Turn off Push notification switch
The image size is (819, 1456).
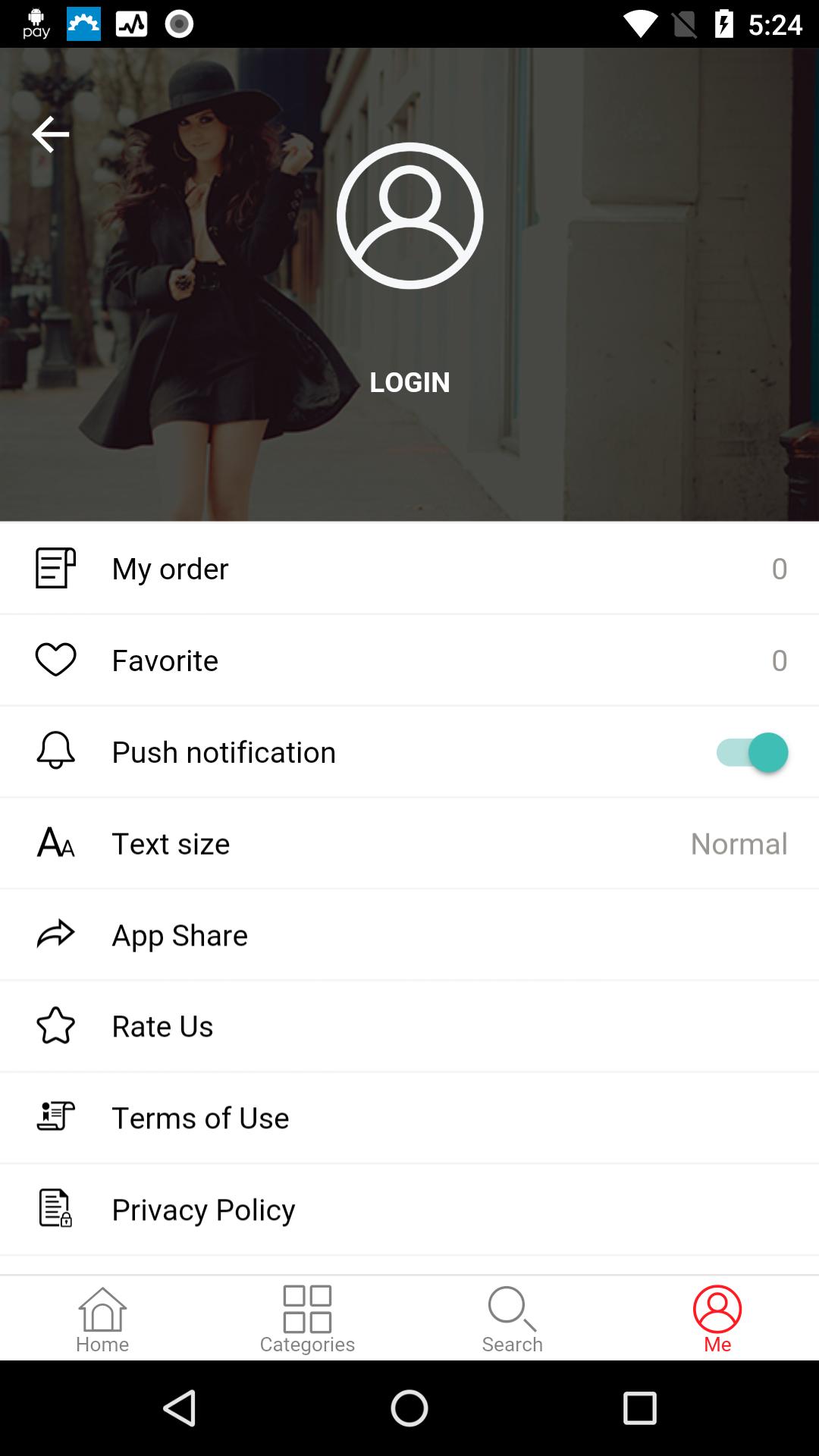click(x=751, y=752)
